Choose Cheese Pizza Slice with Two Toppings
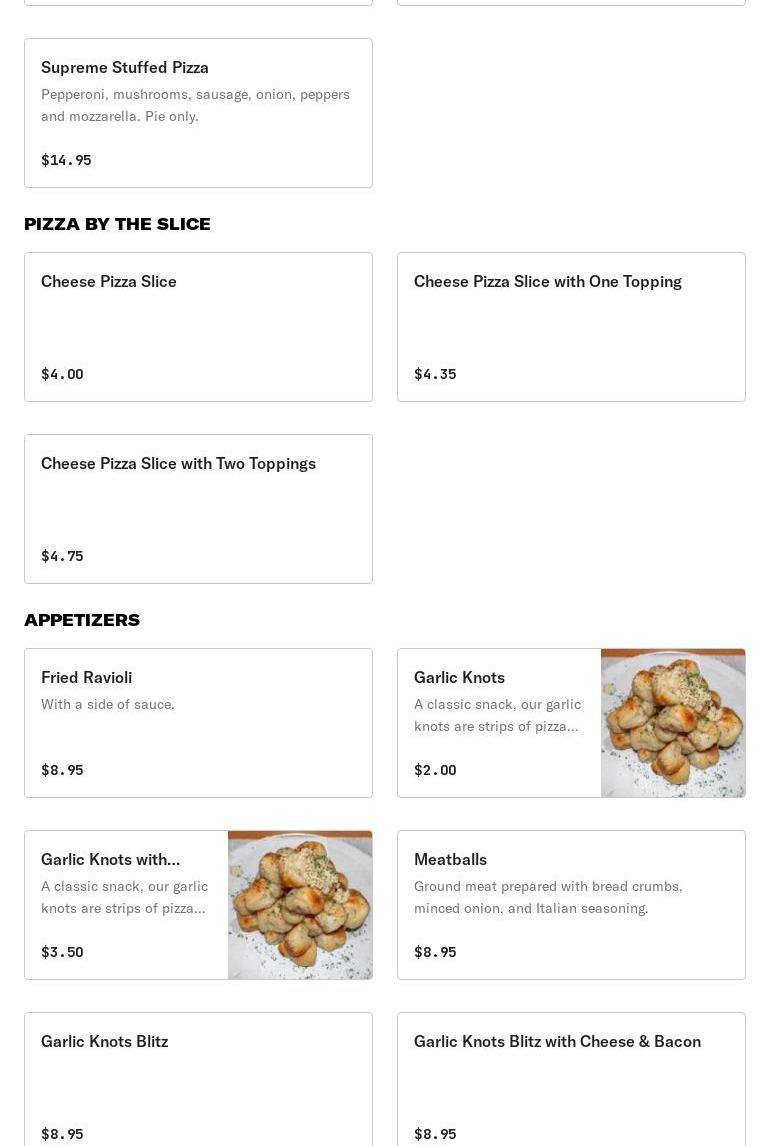The width and height of the screenshot is (770, 1146). pos(198,509)
